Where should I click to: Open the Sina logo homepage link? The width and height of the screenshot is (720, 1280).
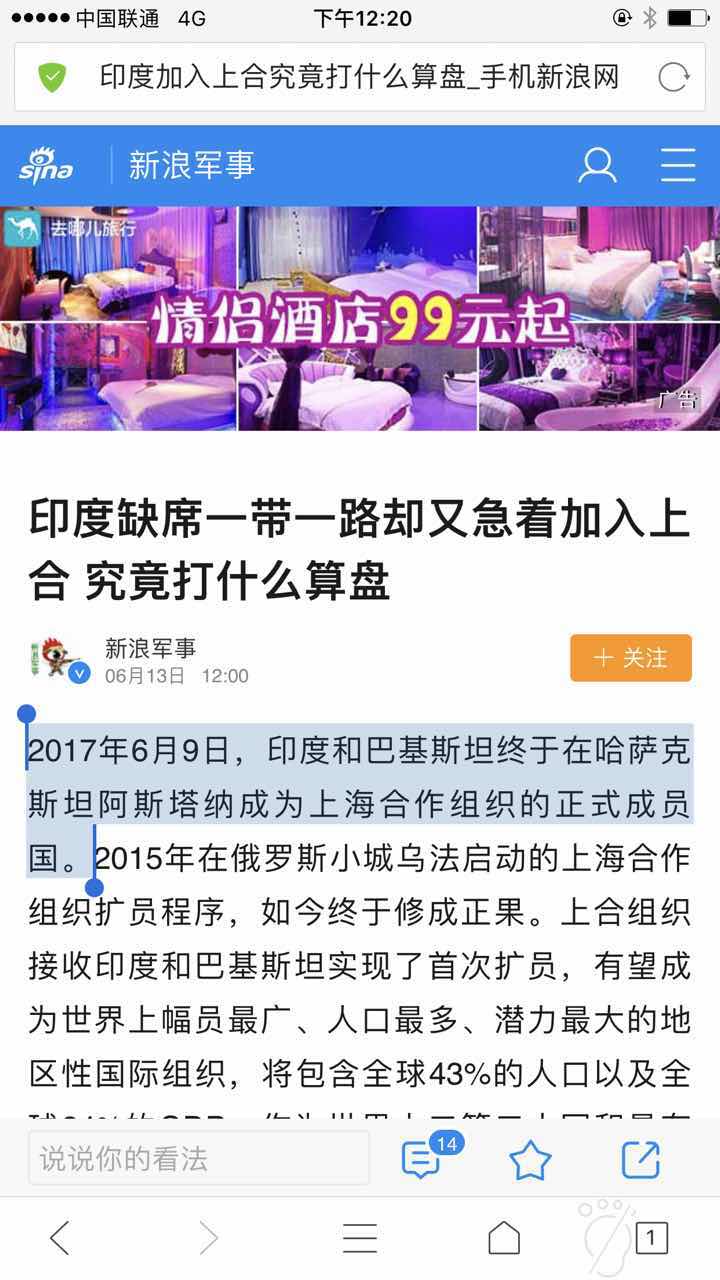coord(46,165)
